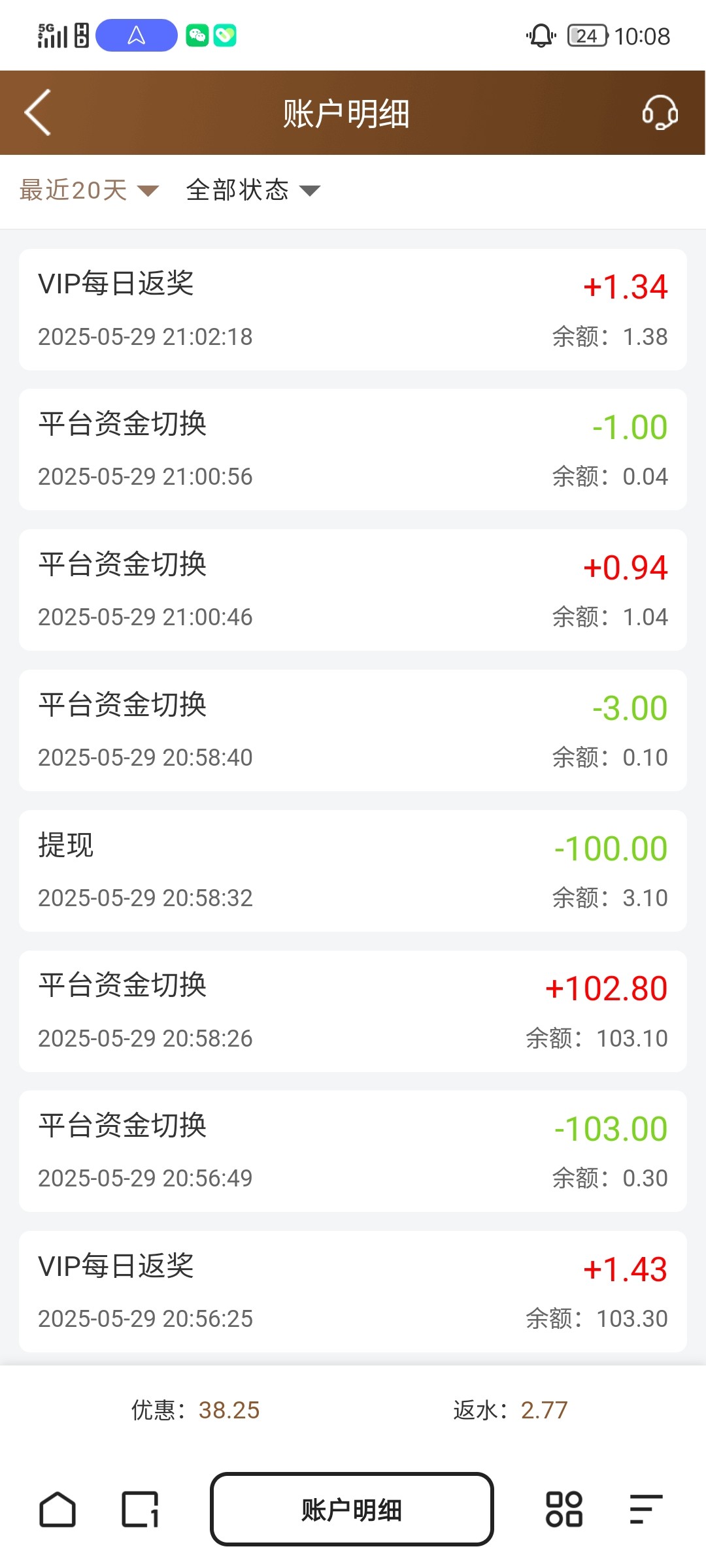Tap the home icon in bottom bar

pos(58,1509)
